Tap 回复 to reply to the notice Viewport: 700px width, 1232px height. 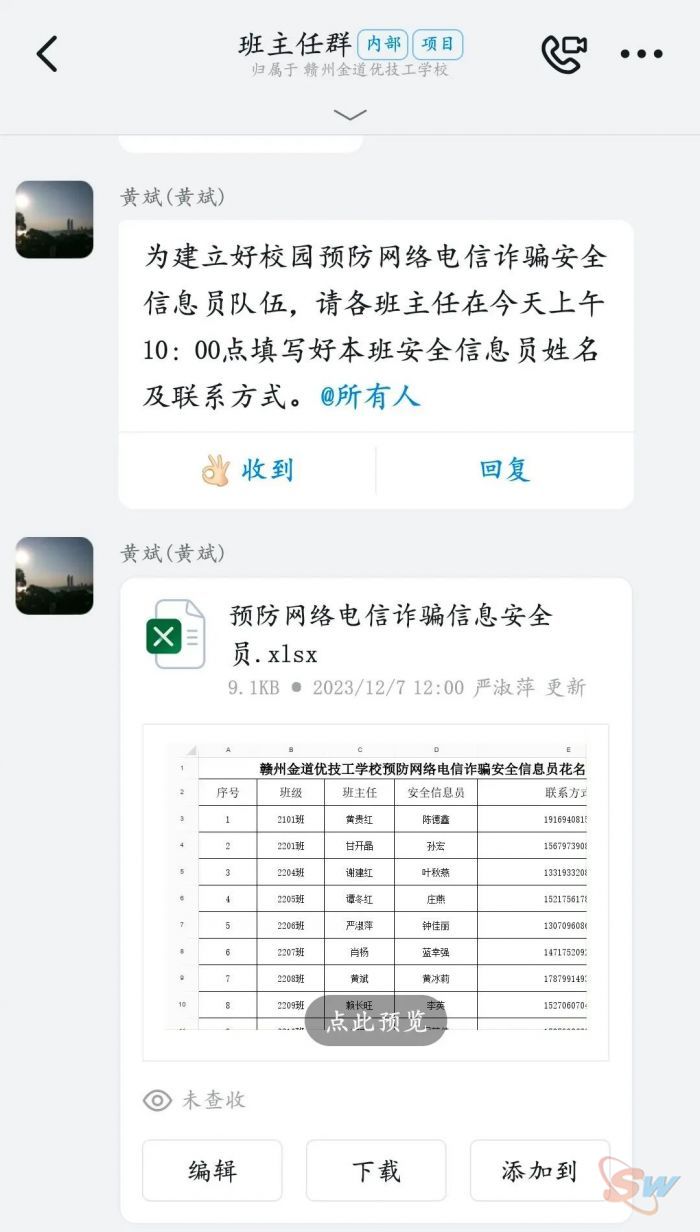coord(505,470)
